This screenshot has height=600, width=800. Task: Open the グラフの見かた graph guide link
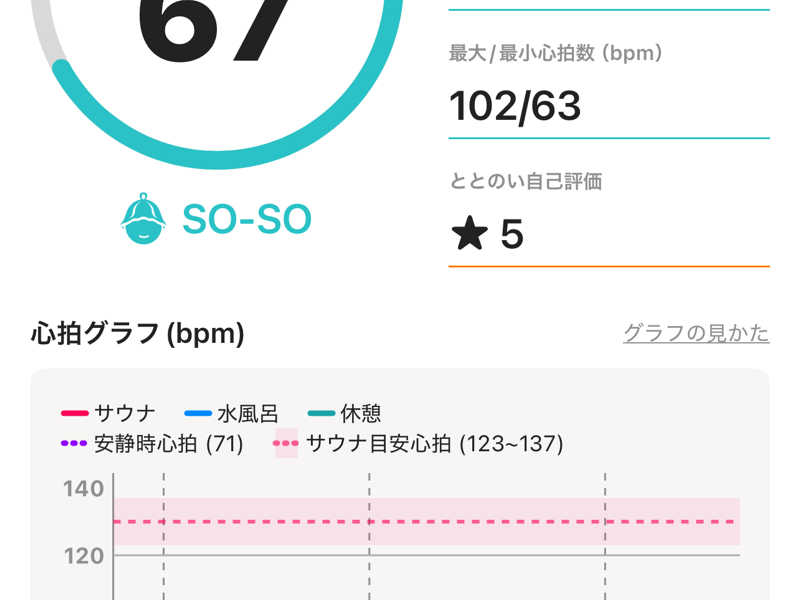pos(696,334)
